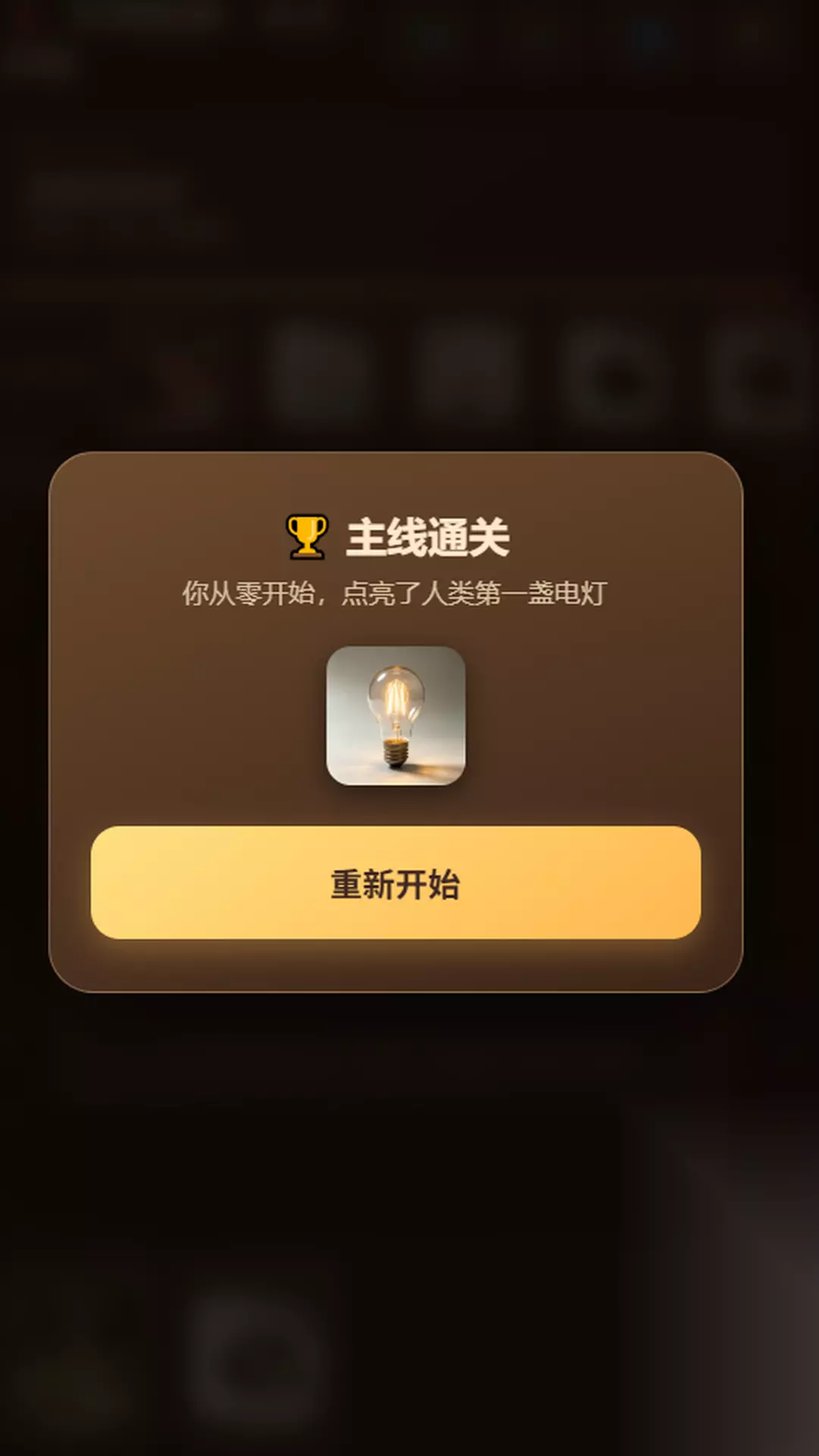Tap the 重新开始 restart button
819x1456 pixels.
point(395,883)
